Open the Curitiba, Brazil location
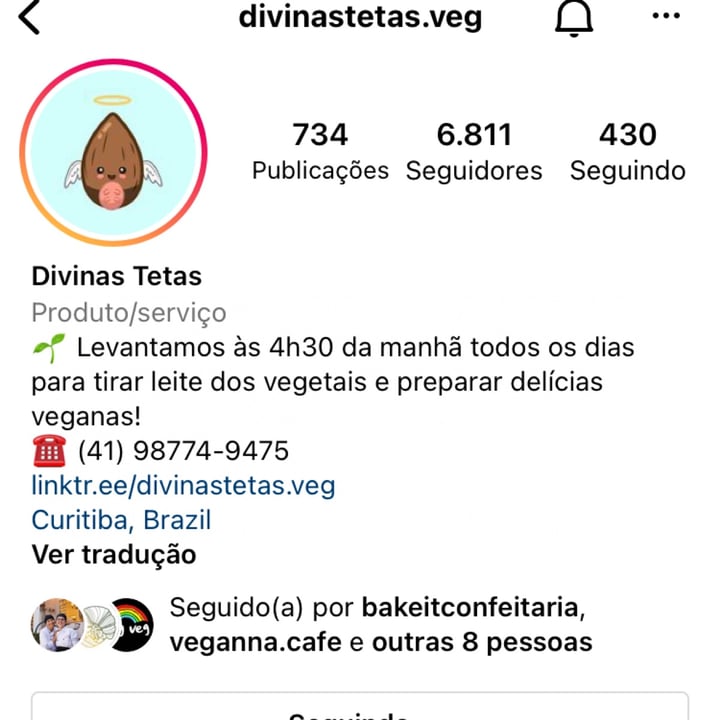 coord(121,520)
